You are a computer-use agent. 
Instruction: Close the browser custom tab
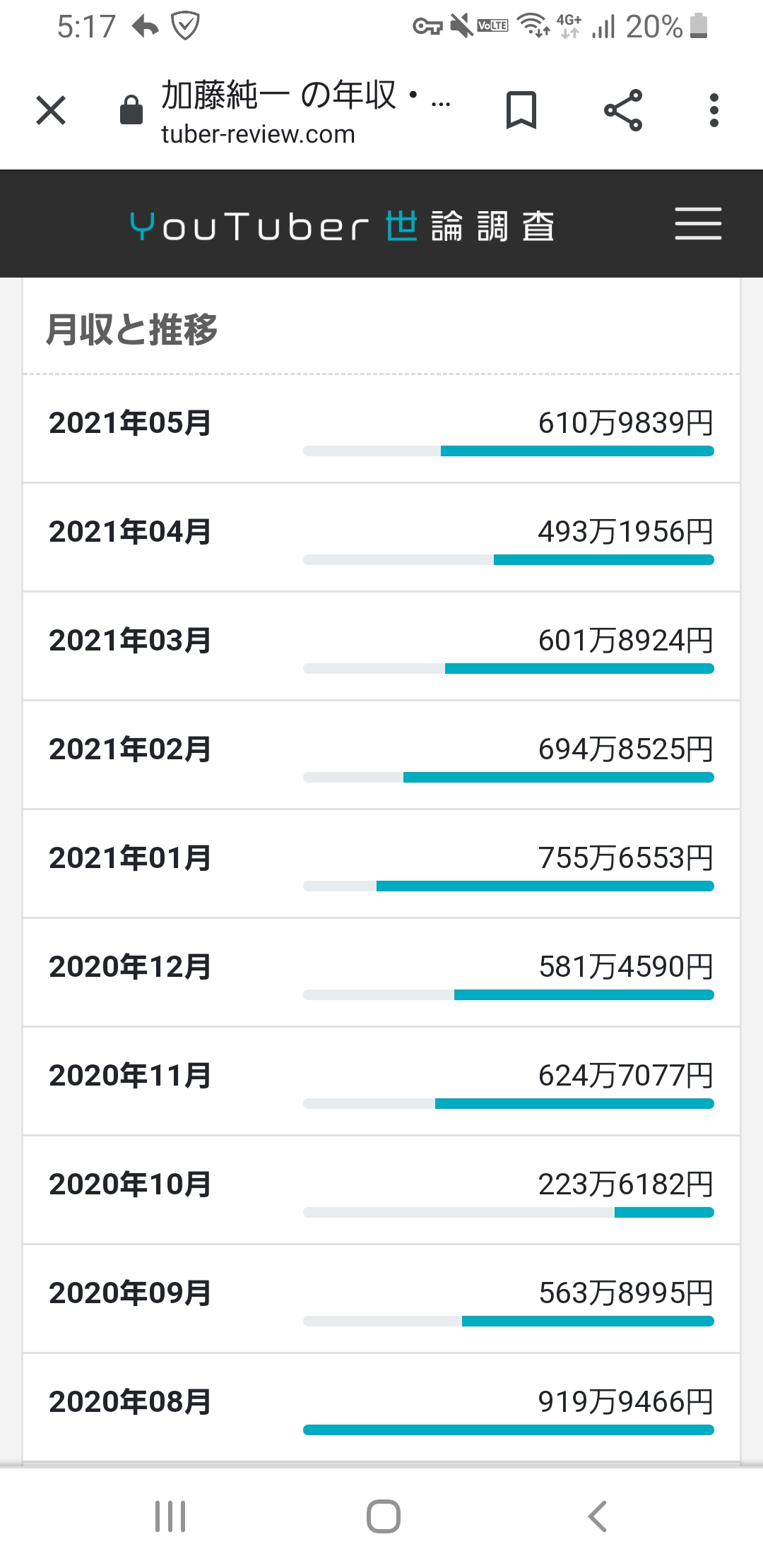pyautogui.click(x=51, y=110)
